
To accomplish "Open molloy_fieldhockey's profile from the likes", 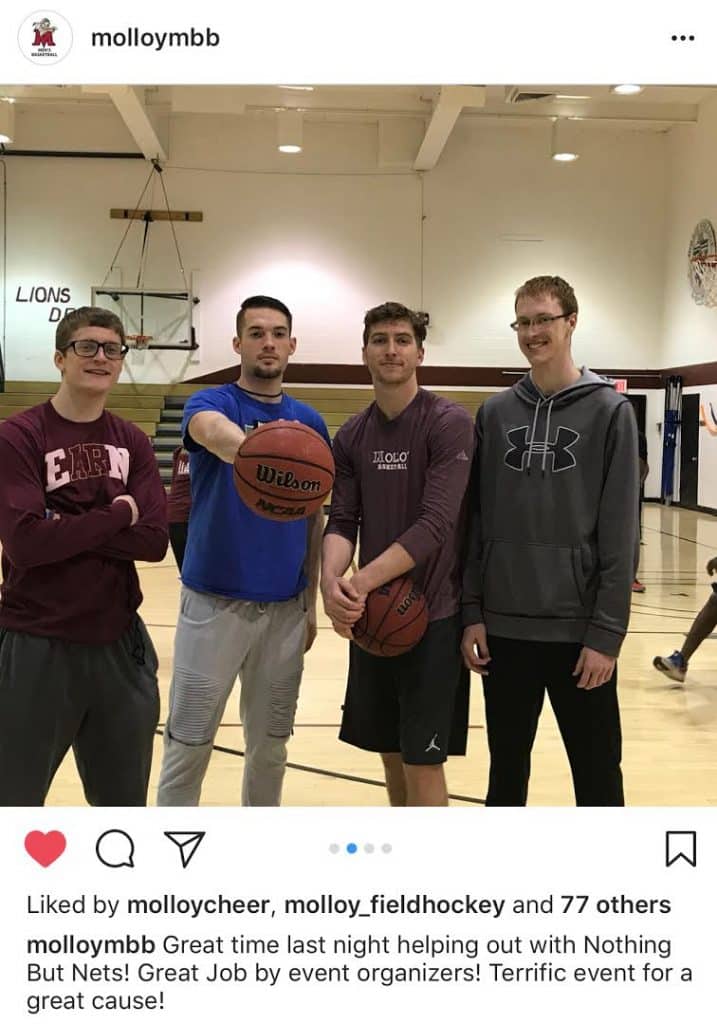I will [x=394, y=905].
